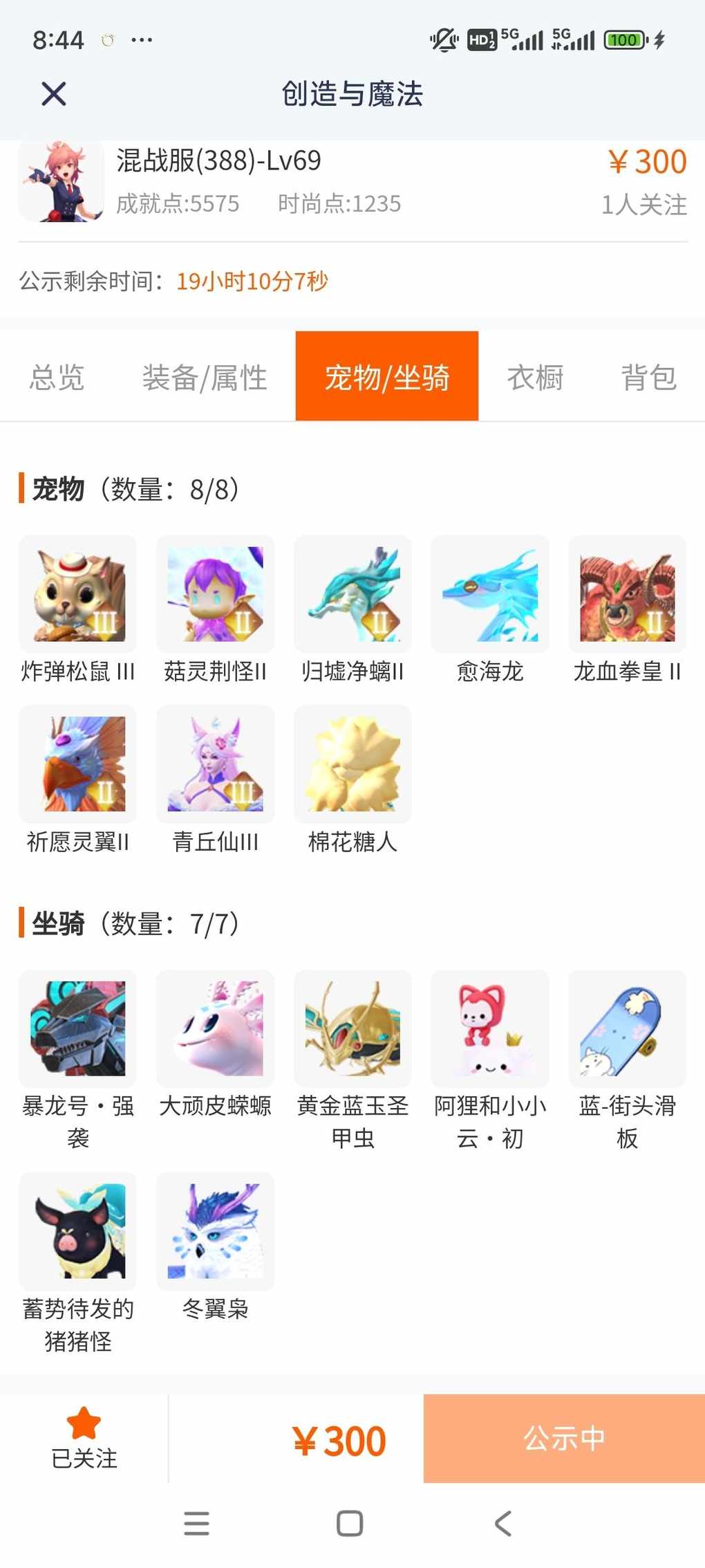View the 炸弹松鼠 III pet
This screenshot has width=705, height=1568.
pyautogui.click(x=78, y=595)
